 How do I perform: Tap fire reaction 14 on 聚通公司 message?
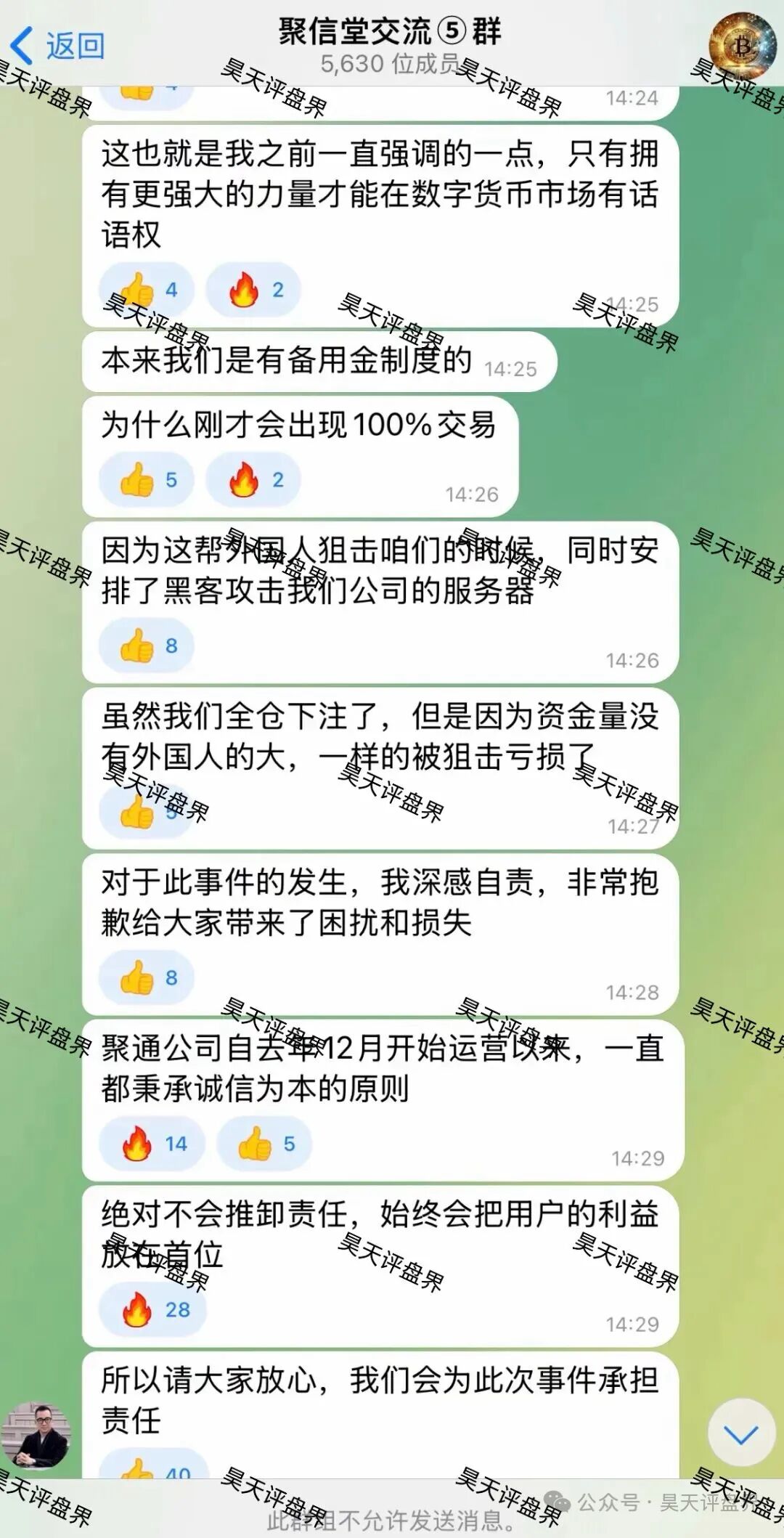tap(152, 1144)
